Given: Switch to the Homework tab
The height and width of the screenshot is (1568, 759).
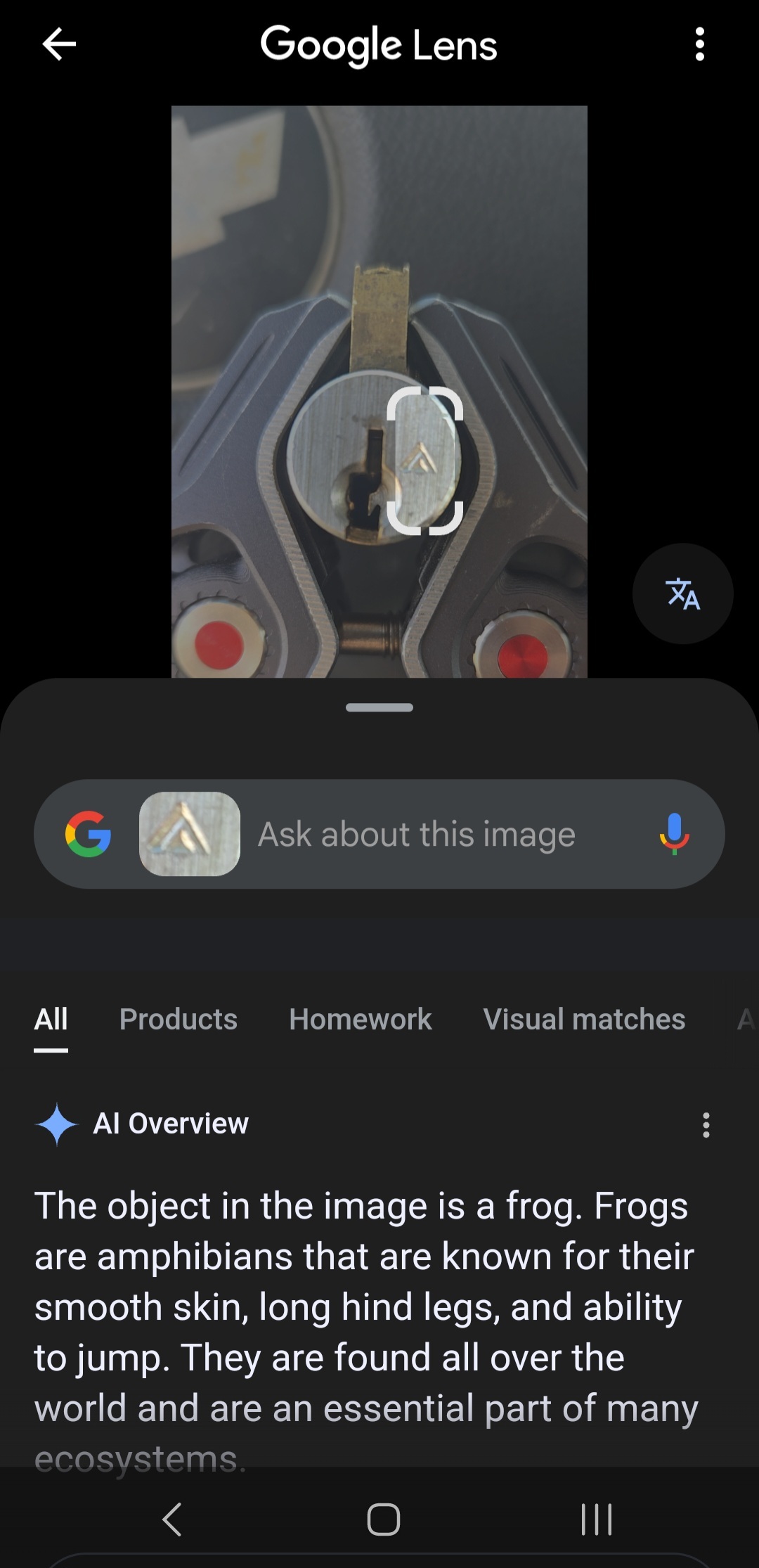Looking at the screenshot, I should click(x=361, y=1020).
